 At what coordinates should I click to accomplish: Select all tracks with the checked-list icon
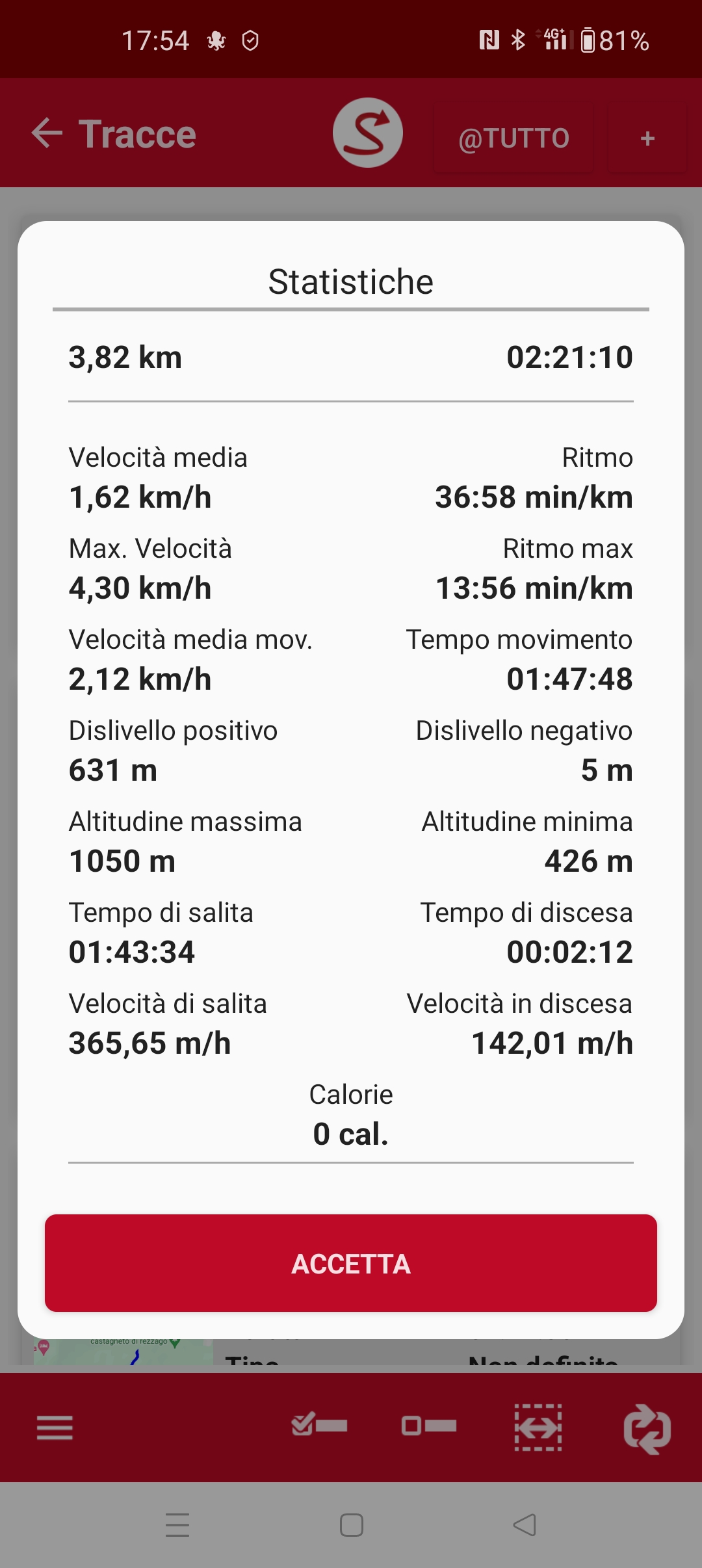(x=319, y=1425)
